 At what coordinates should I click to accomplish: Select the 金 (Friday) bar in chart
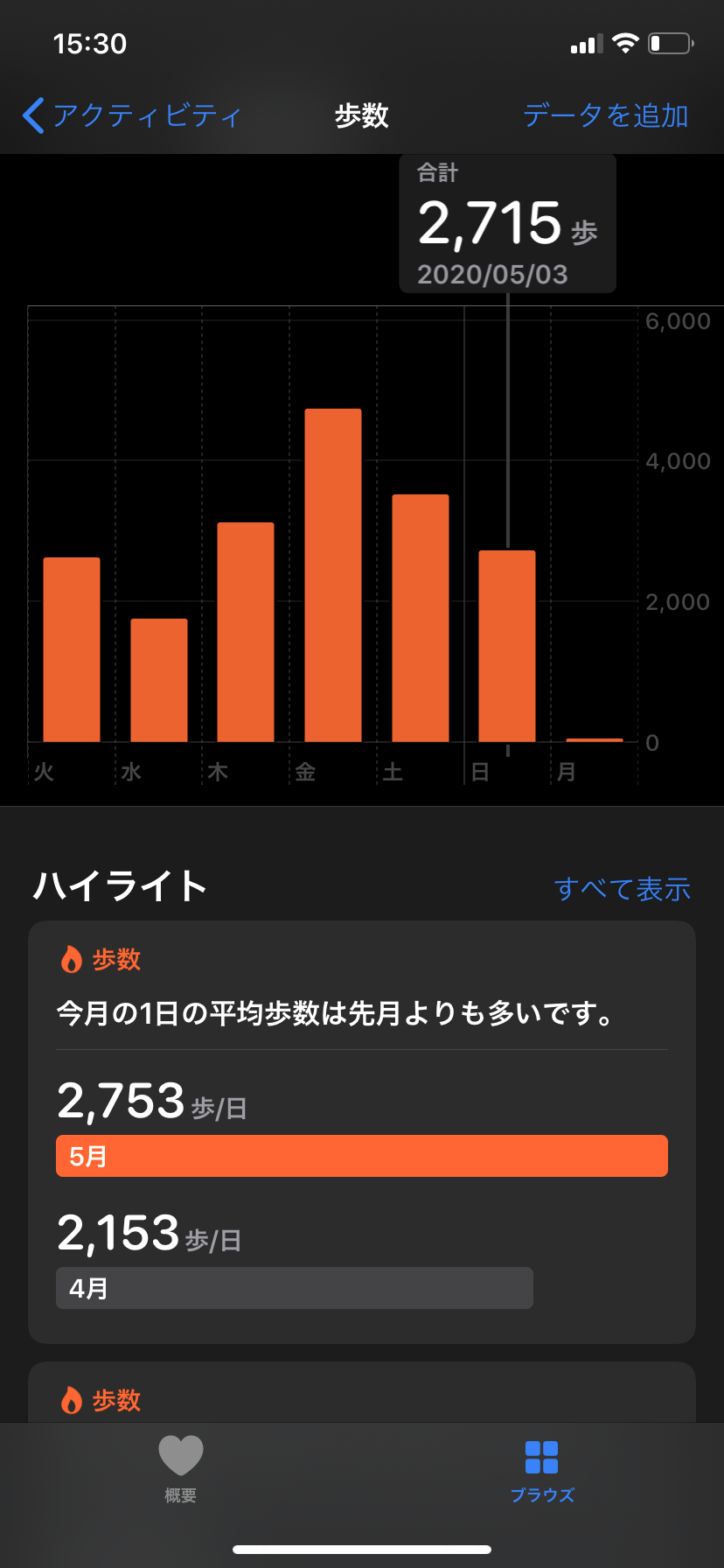click(333, 575)
